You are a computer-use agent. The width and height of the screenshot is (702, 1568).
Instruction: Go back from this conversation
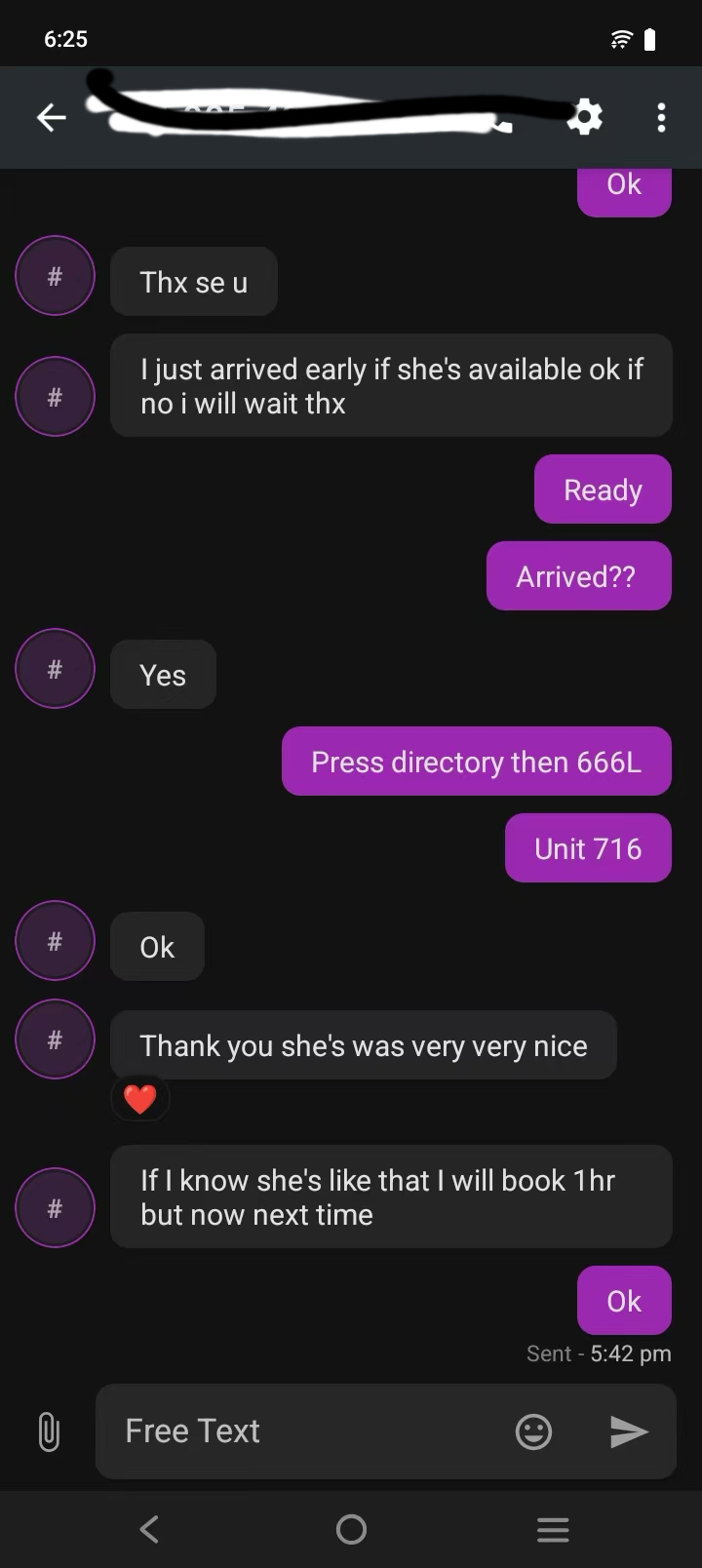51,118
